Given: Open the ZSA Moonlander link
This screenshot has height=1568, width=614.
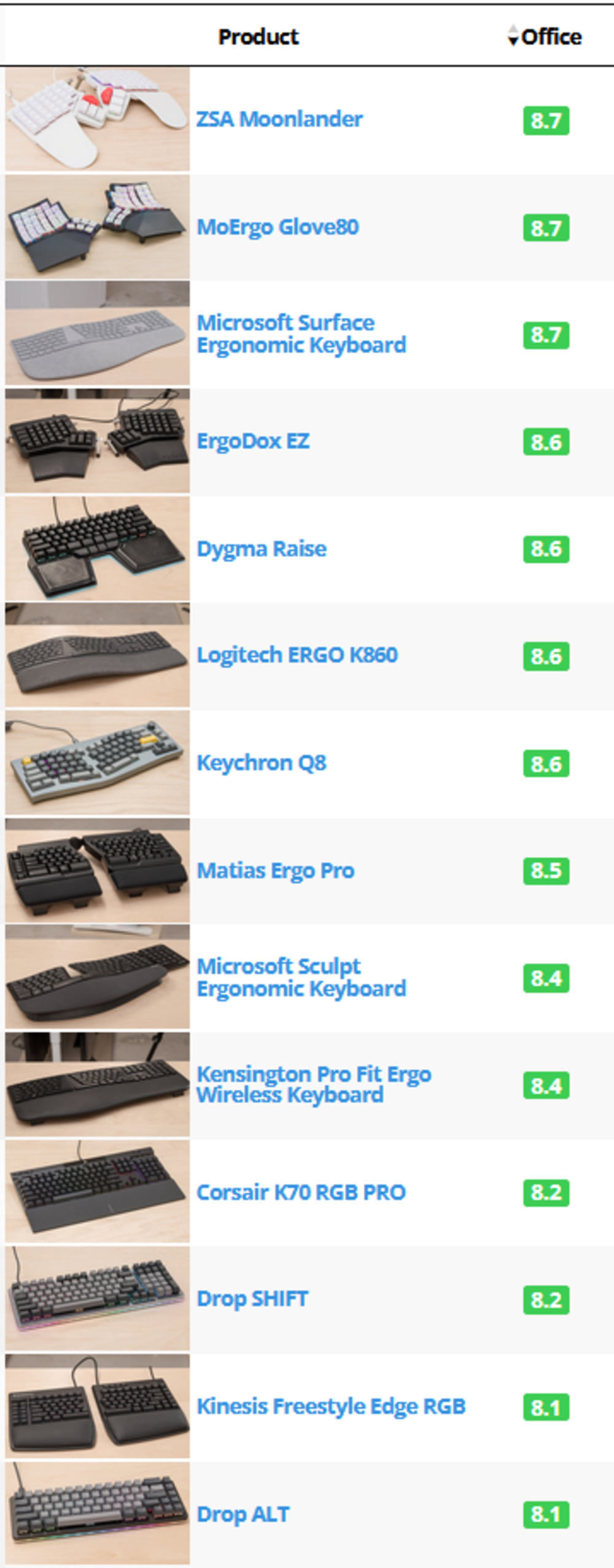Looking at the screenshot, I should pos(279,119).
